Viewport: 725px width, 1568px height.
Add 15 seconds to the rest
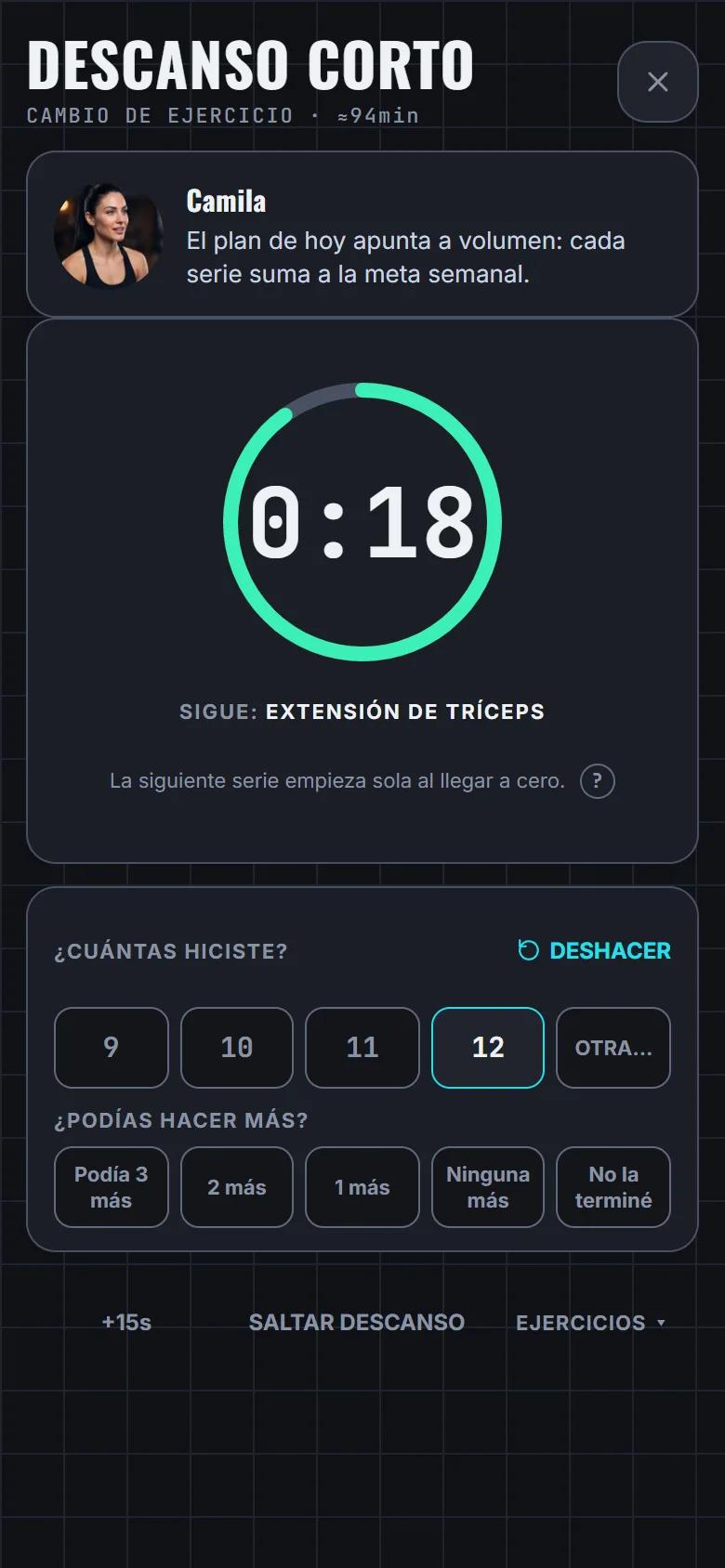coord(126,1322)
